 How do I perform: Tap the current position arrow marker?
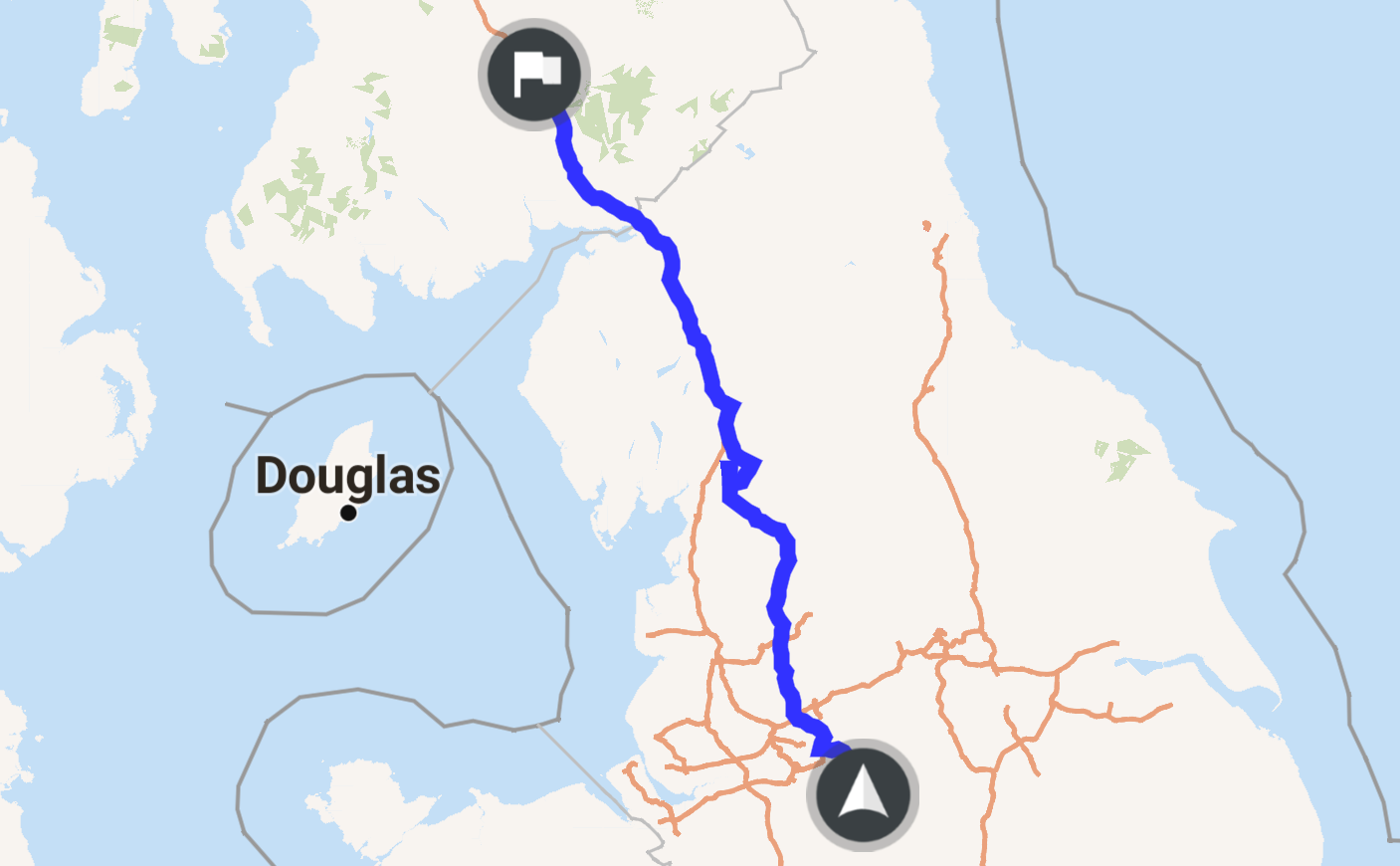[863, 795]
